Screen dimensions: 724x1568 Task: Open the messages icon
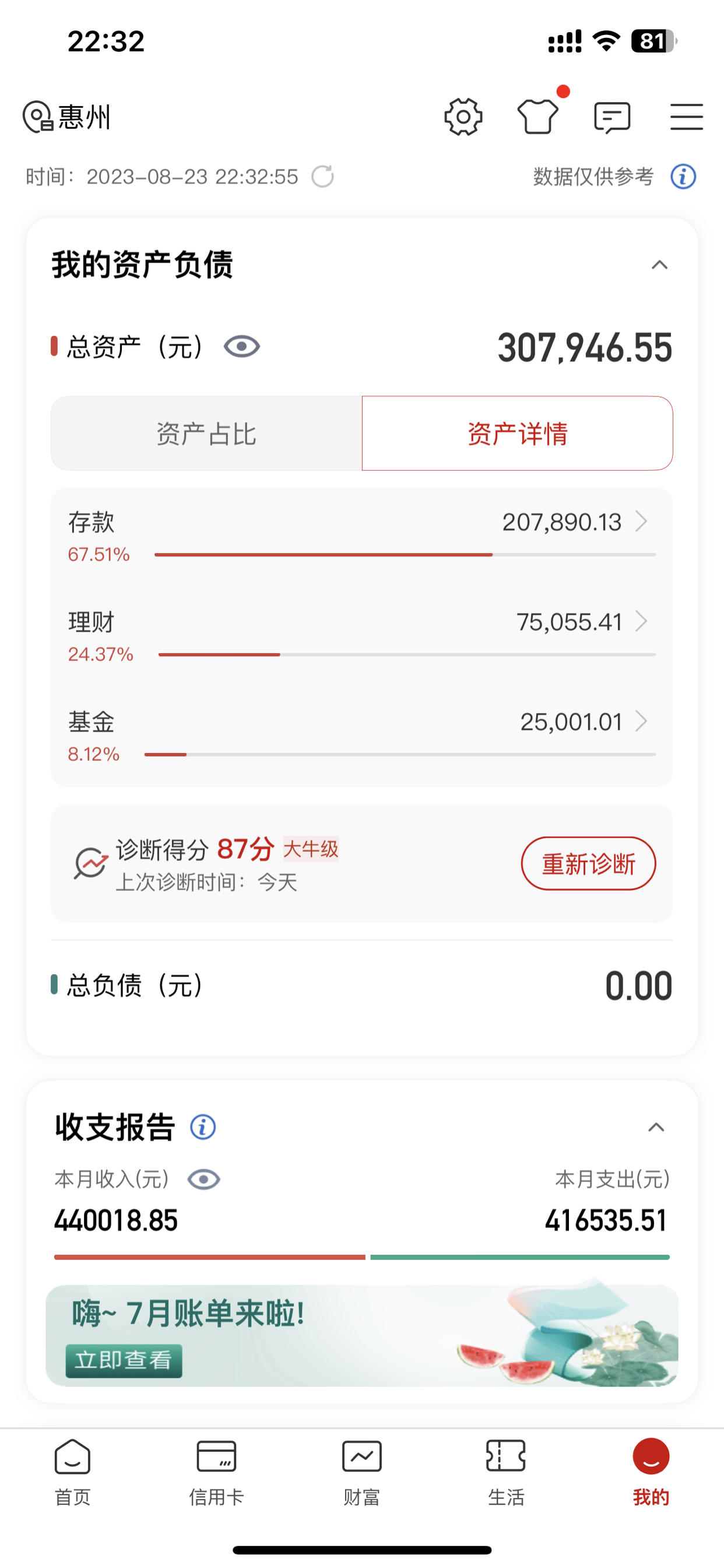tap(612, 117)
